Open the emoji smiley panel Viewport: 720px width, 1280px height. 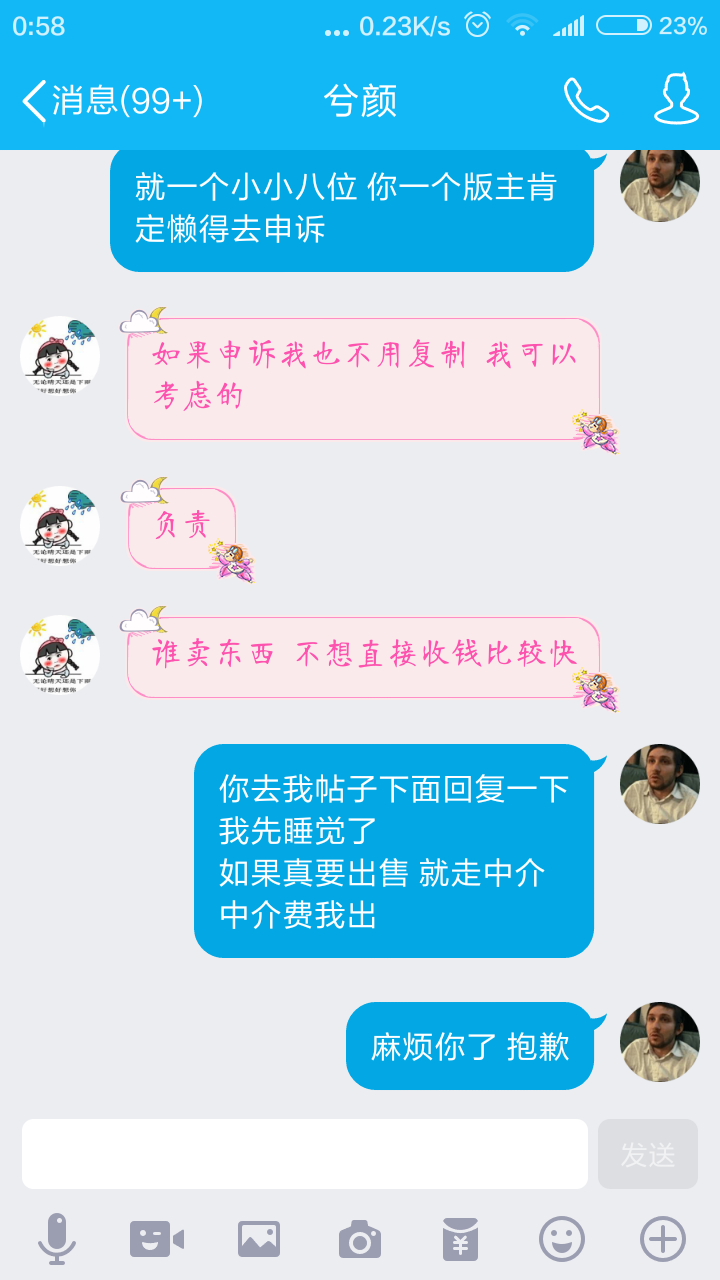[x=562, y=1239]
